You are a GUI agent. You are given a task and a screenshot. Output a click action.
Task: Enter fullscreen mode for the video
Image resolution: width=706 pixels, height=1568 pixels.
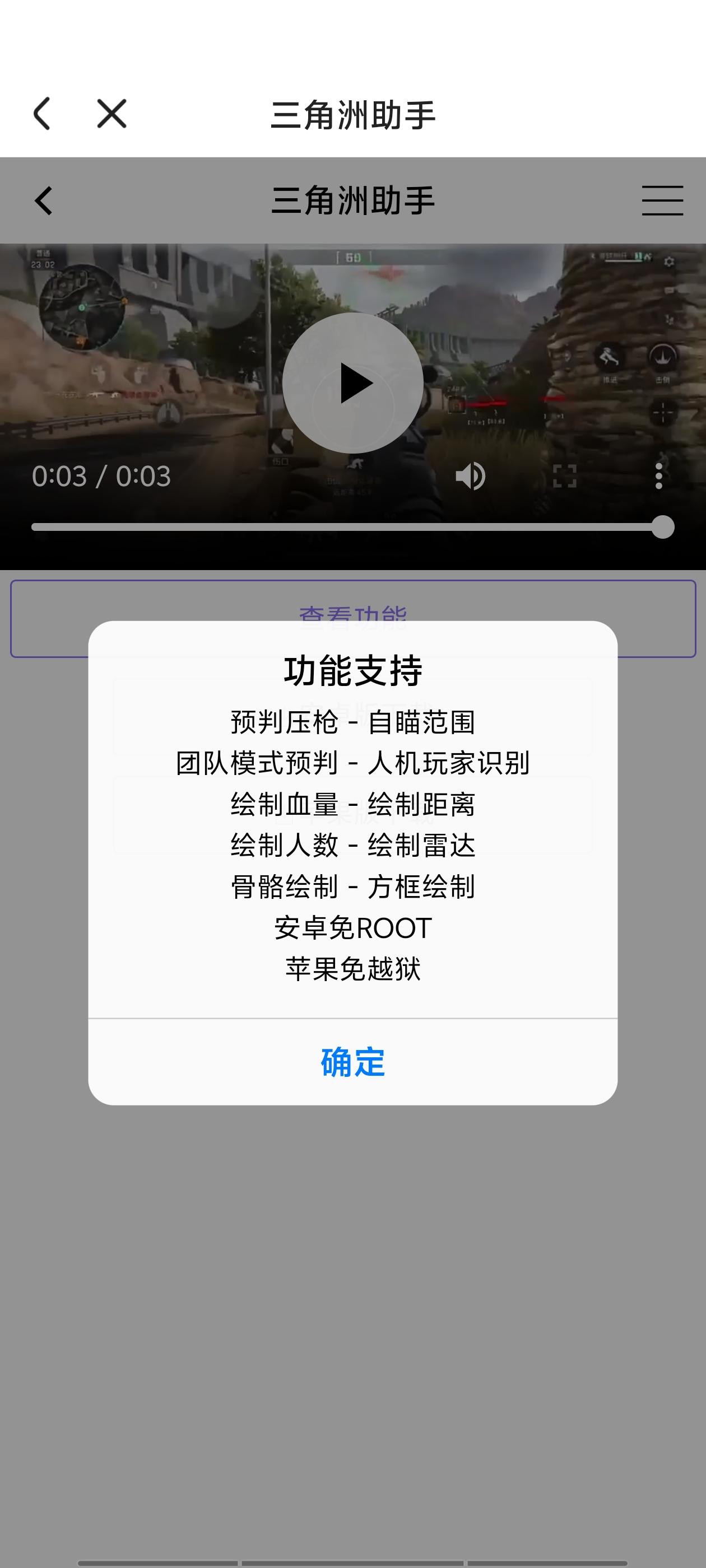(565, 477)
